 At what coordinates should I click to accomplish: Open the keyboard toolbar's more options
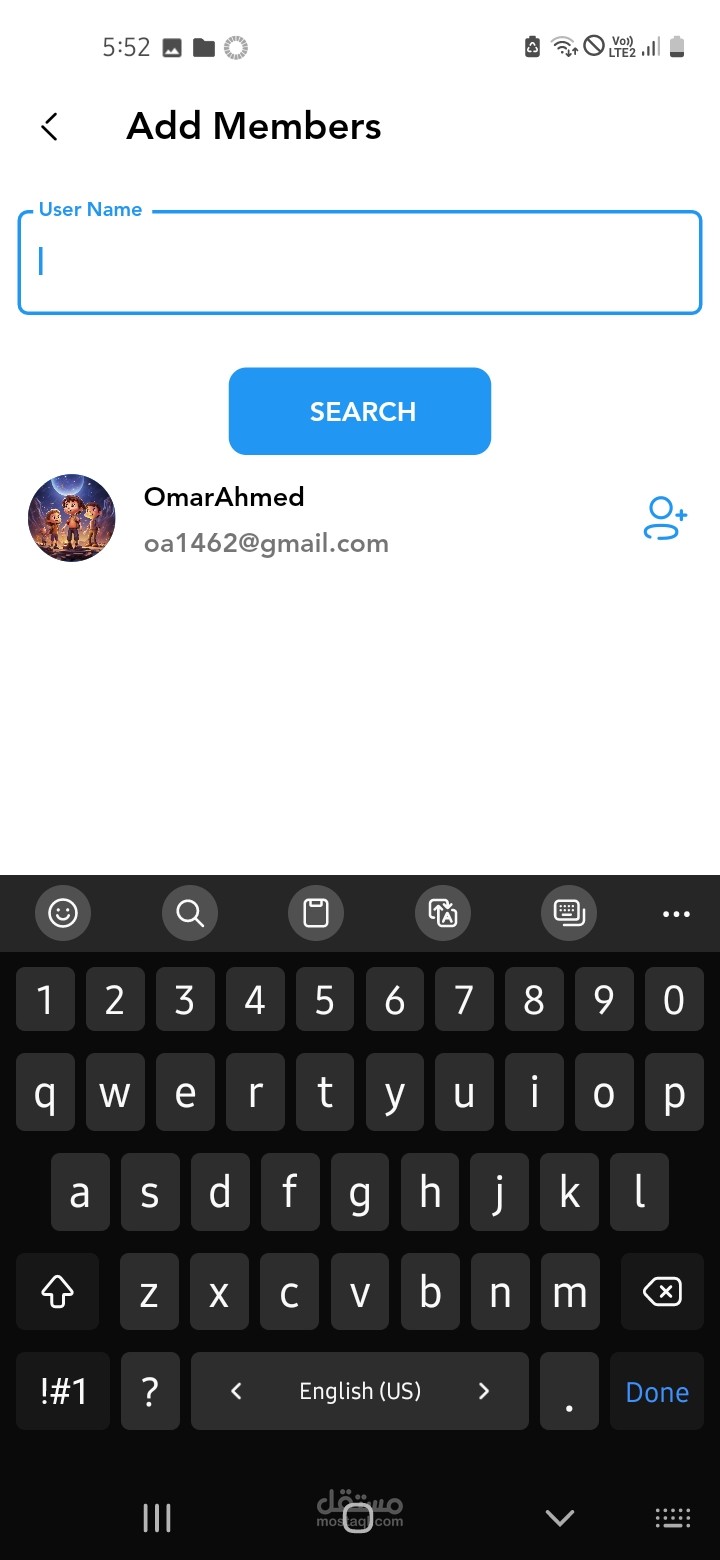click(676, 913)
